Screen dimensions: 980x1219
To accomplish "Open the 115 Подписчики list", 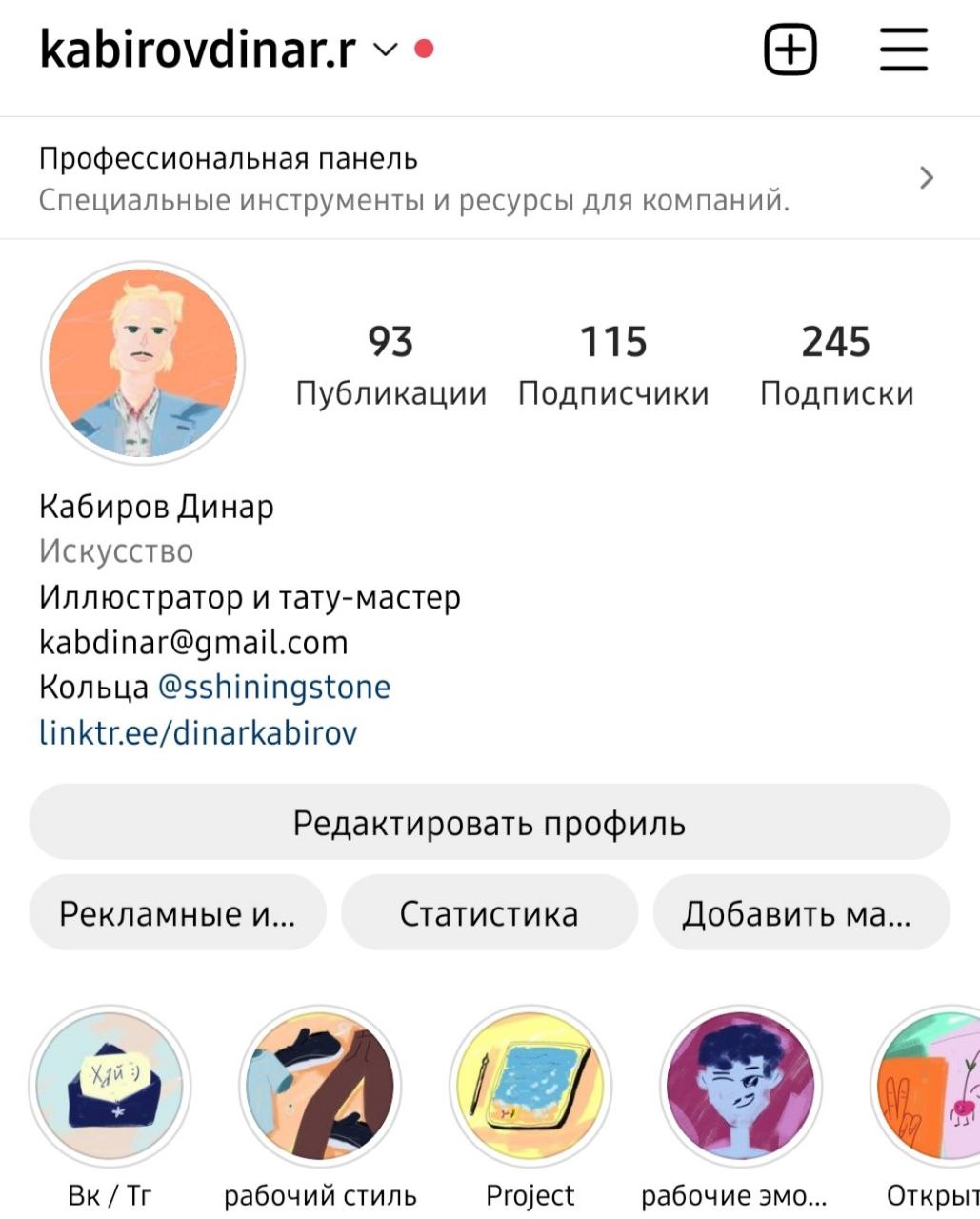I will [x=613, y=365].
